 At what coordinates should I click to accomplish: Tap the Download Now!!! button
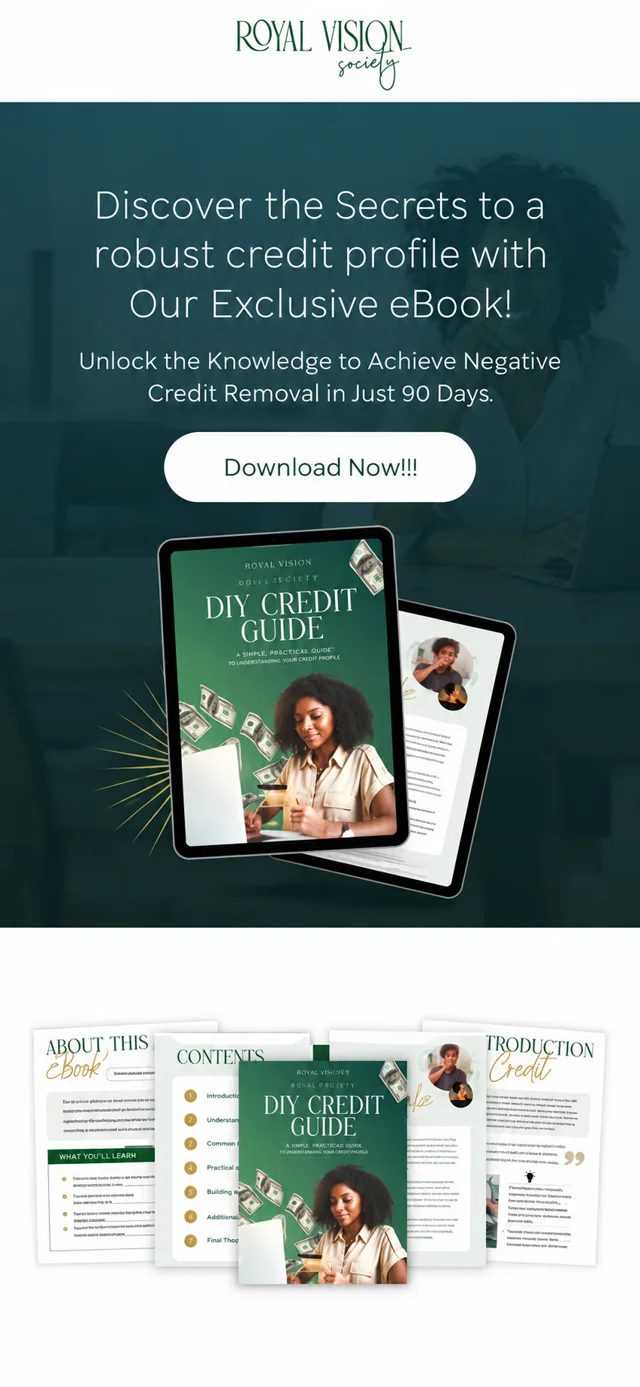tap(320, 467)
